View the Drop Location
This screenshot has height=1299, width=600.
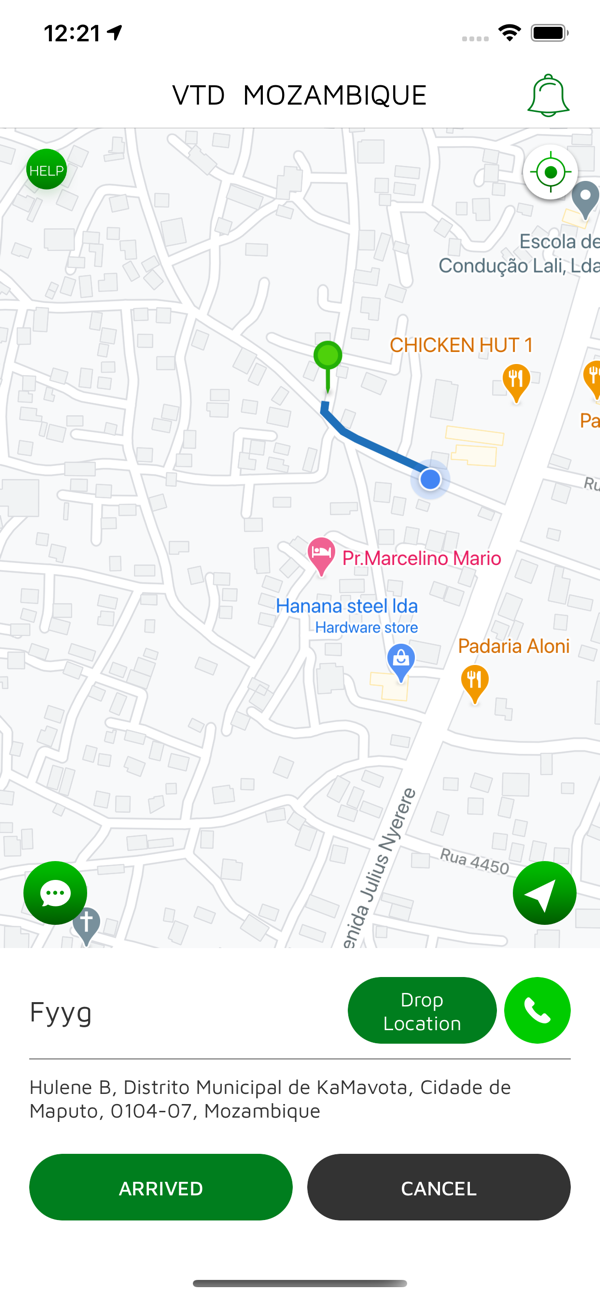[422, 1011]
